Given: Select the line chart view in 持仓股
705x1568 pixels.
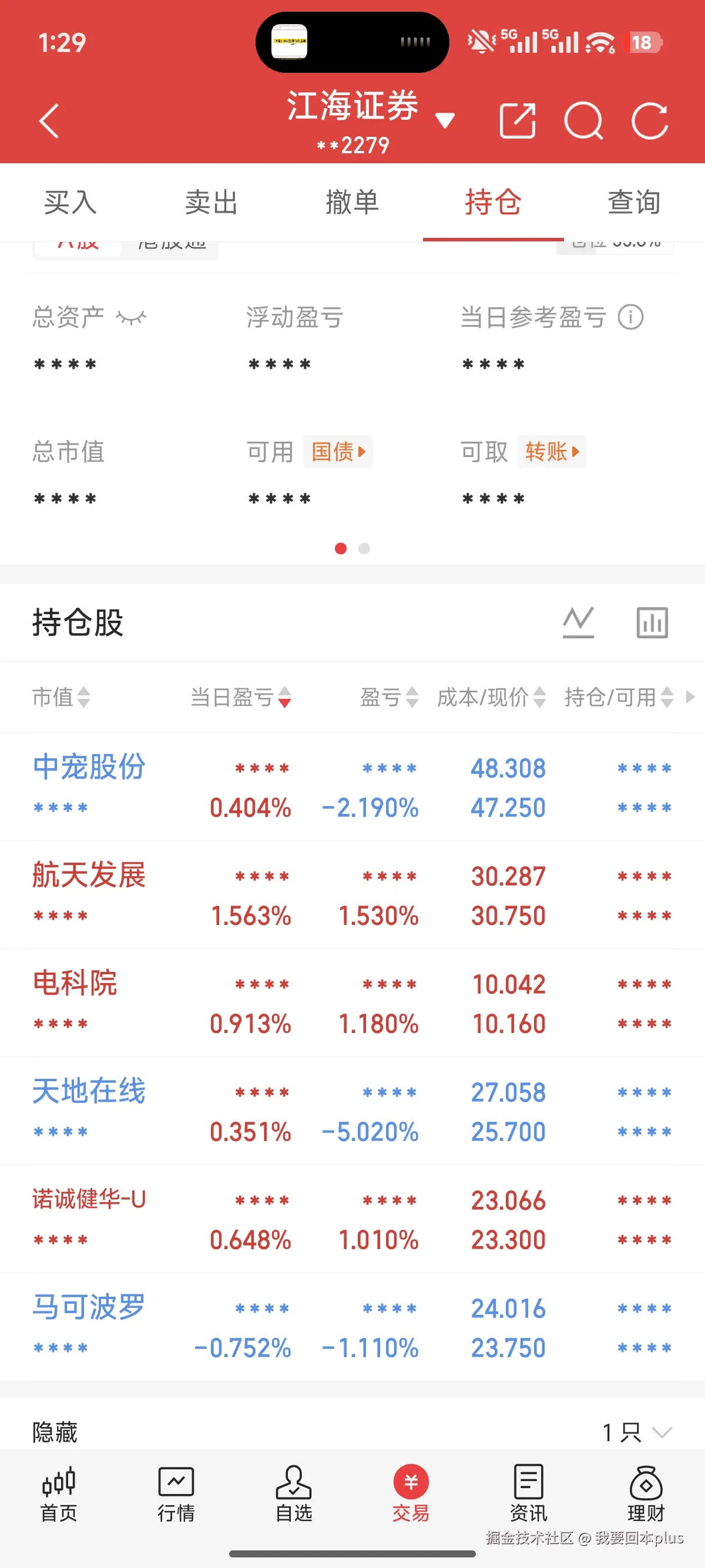Looking at the screenshot, I should pos(578,621).
